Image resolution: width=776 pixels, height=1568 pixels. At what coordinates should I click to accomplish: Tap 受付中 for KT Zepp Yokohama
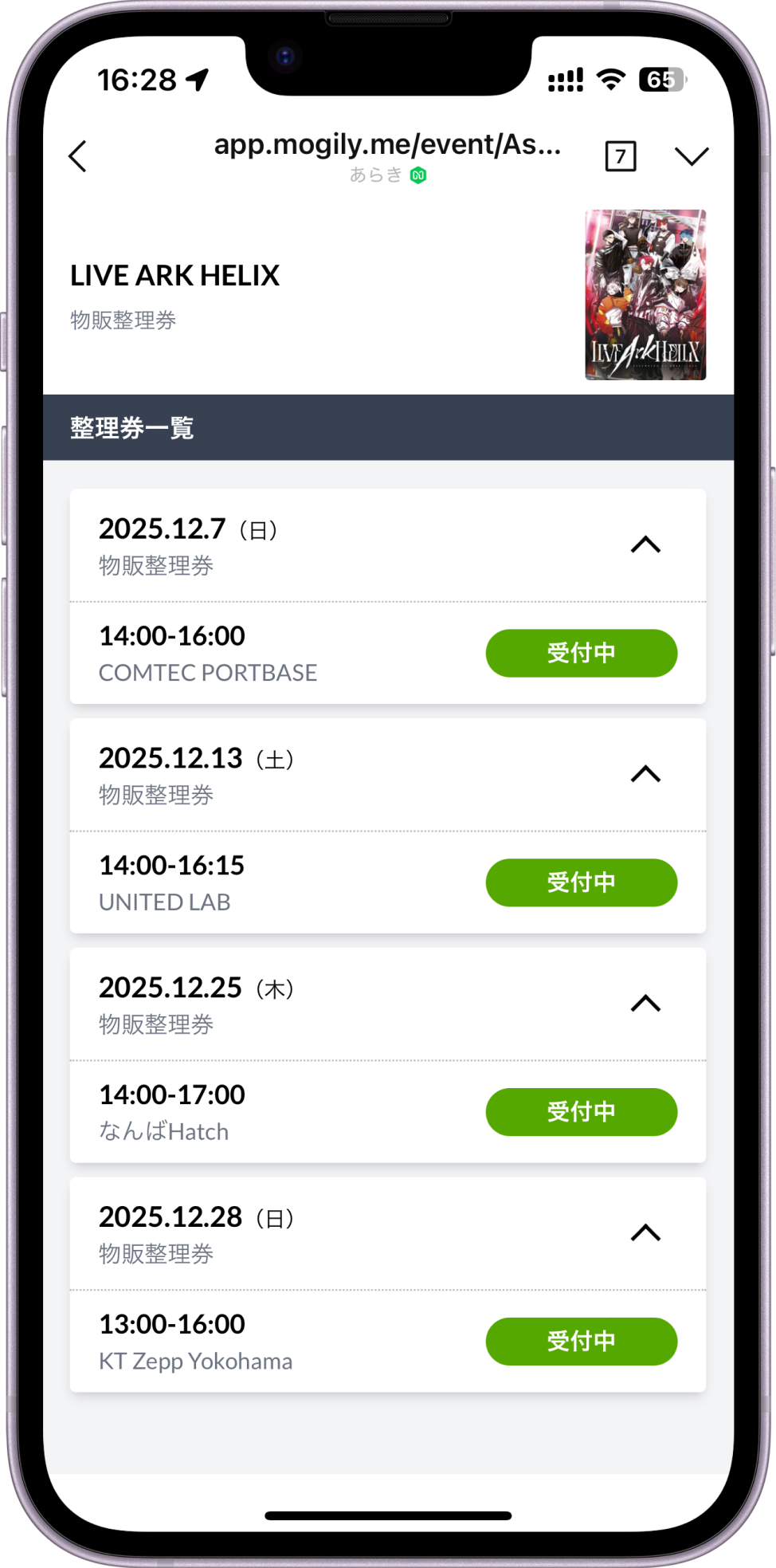point(581,1342)
